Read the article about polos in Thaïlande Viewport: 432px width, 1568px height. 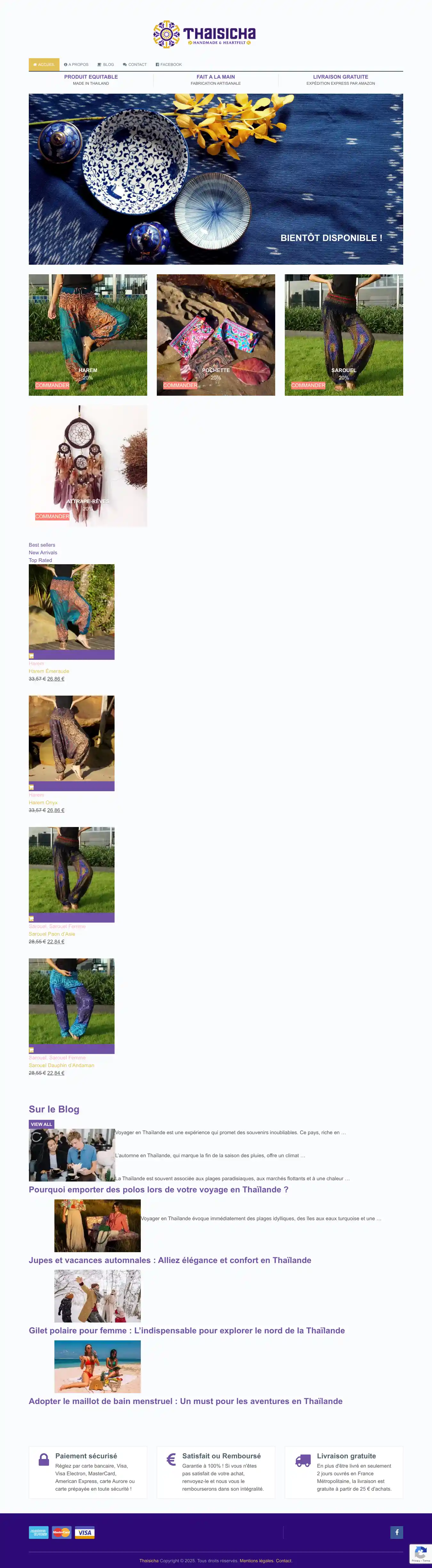158,1190
